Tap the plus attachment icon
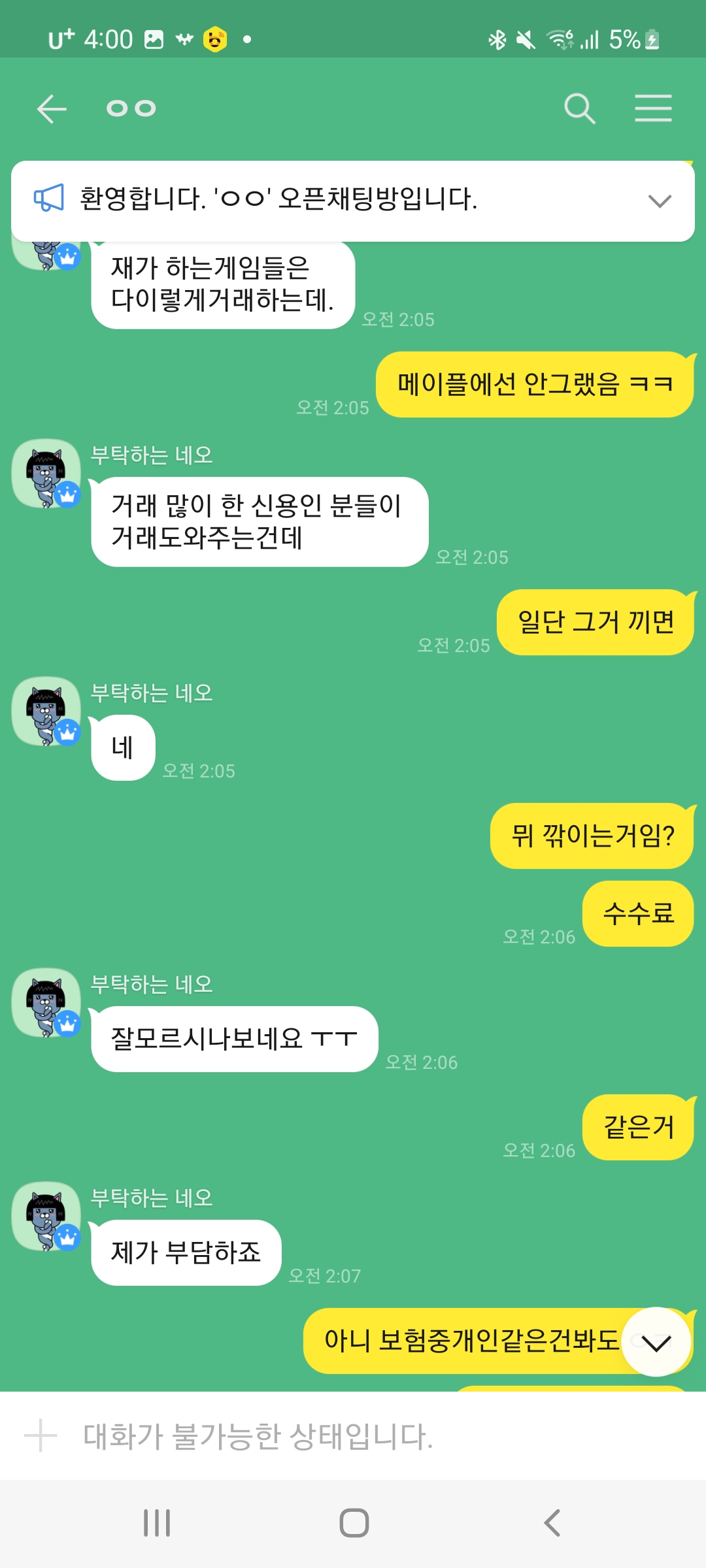The width and height of the screenshot is (706, 1568). pyautogui.click(x=41, y=1436)
